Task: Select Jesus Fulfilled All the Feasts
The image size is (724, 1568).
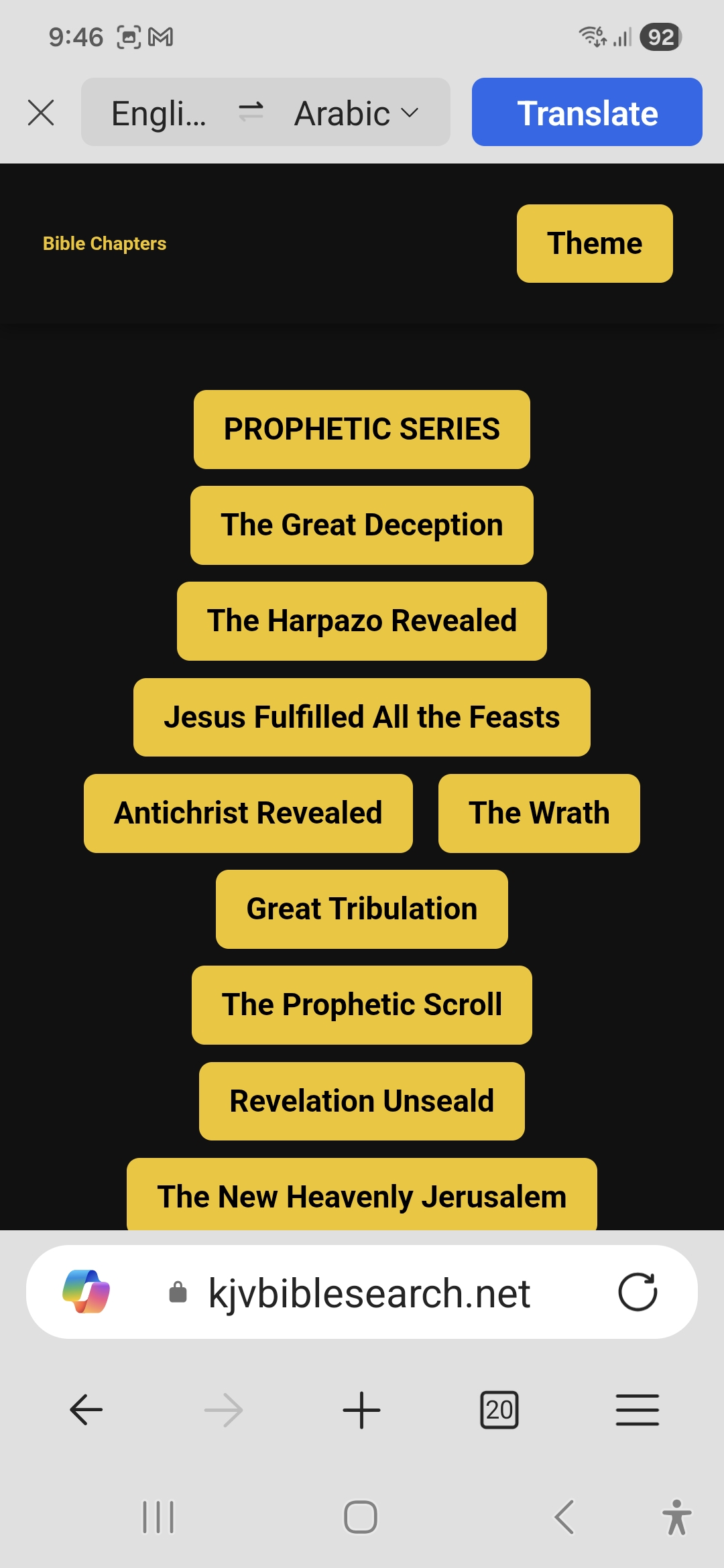Action: (362, 717)
